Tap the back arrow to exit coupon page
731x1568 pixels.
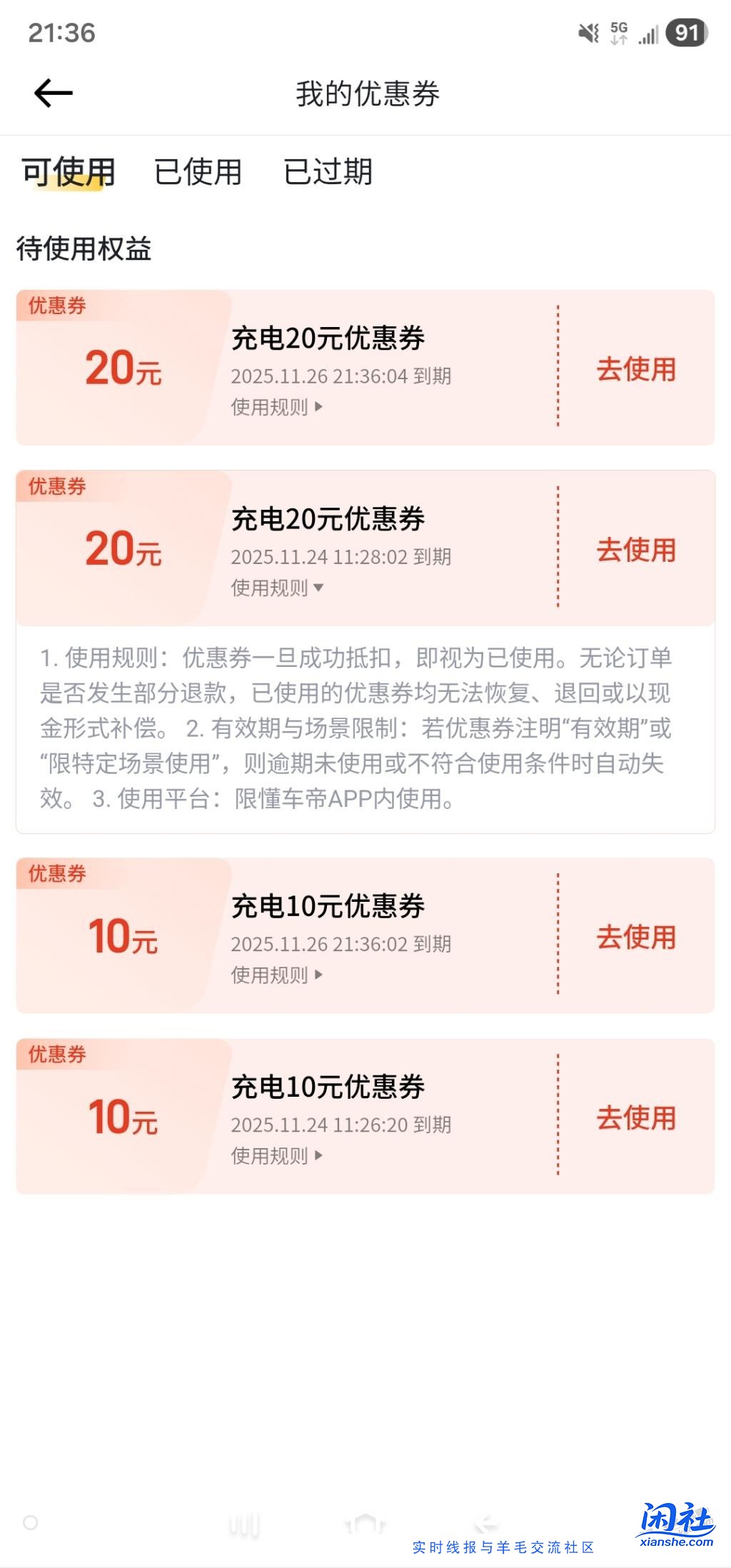coord(53,91)
